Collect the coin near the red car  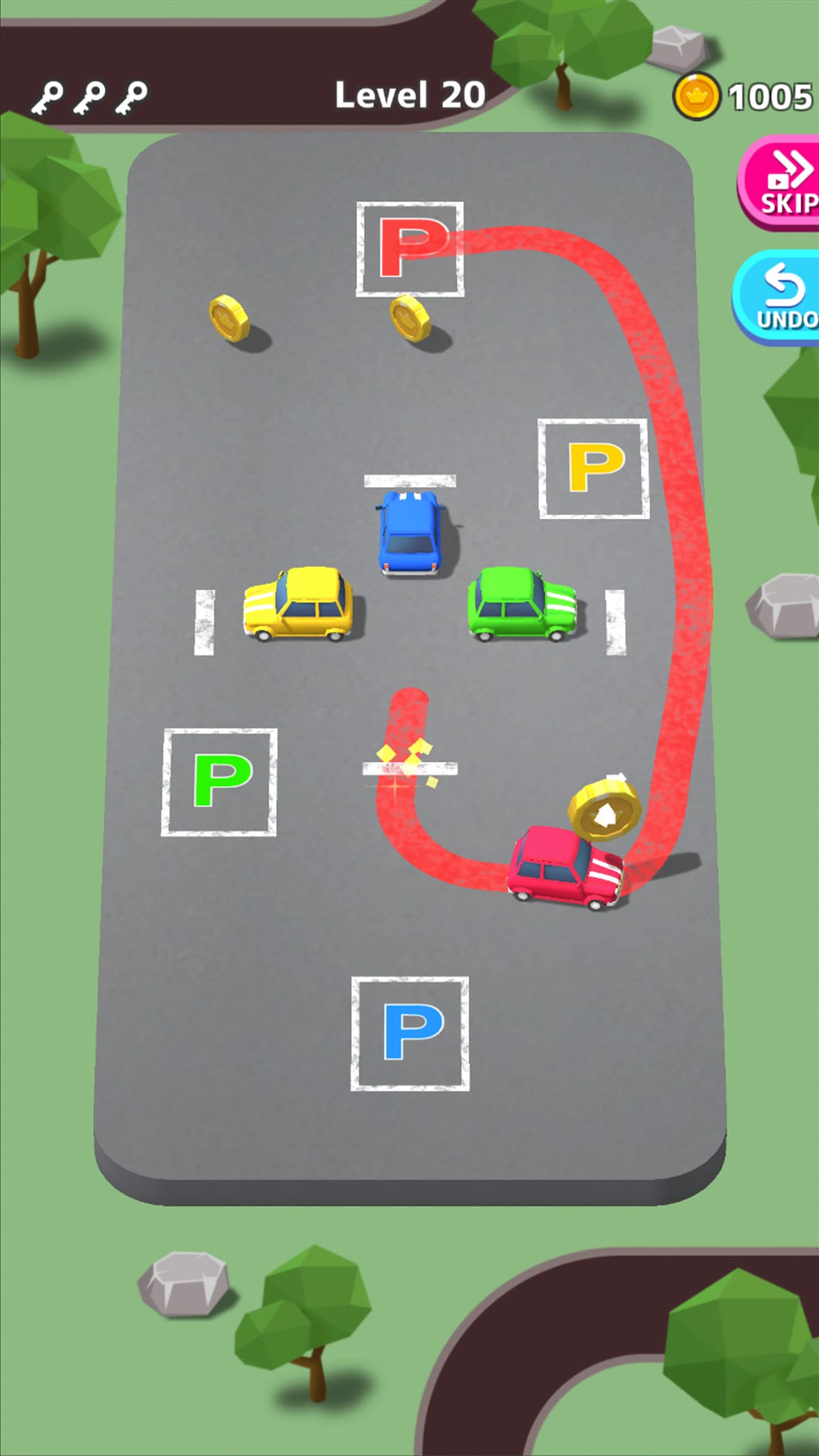tap(606, 810)
